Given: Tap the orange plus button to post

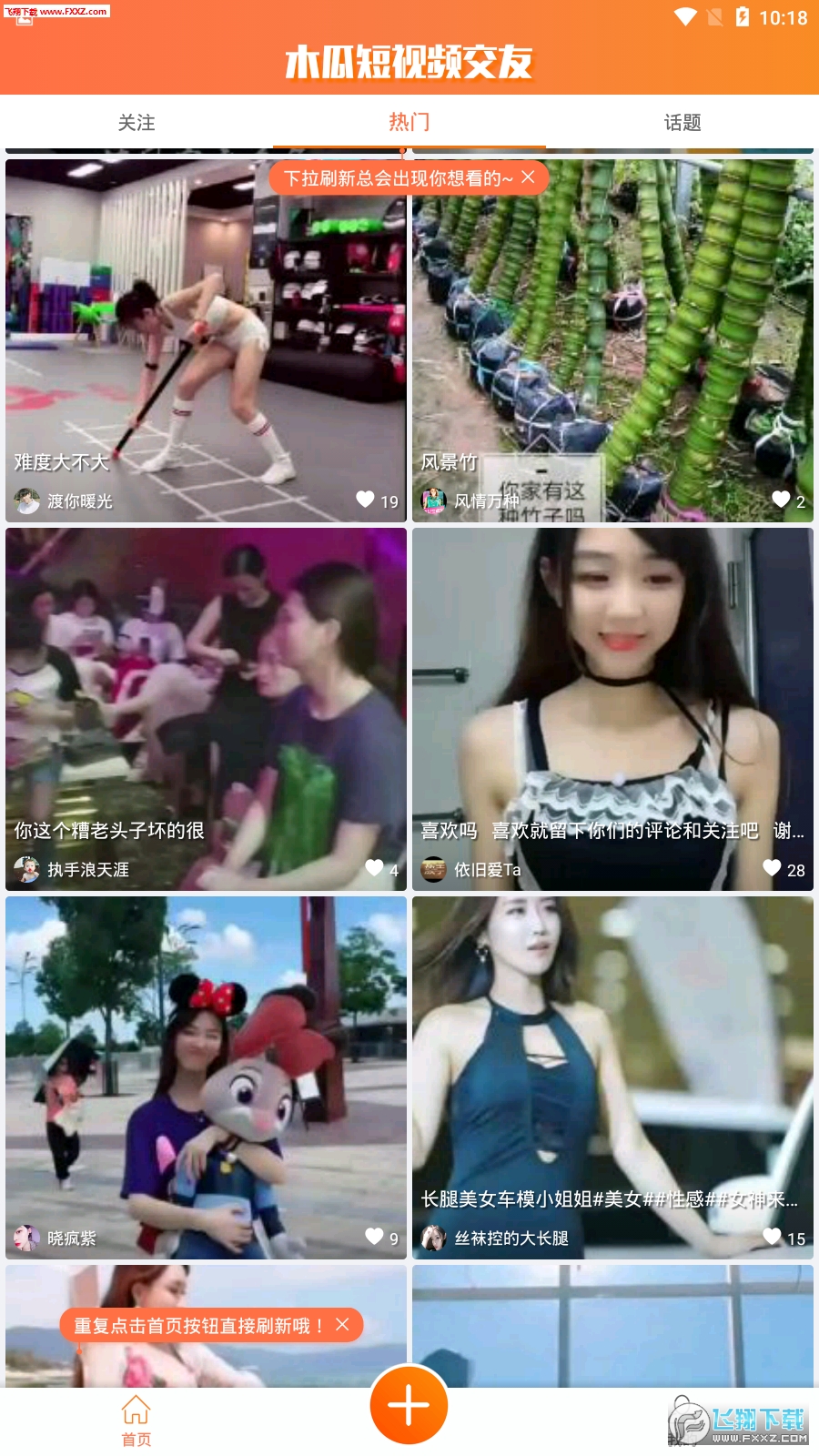Looking at the screenshot, I should point(409,1405).
